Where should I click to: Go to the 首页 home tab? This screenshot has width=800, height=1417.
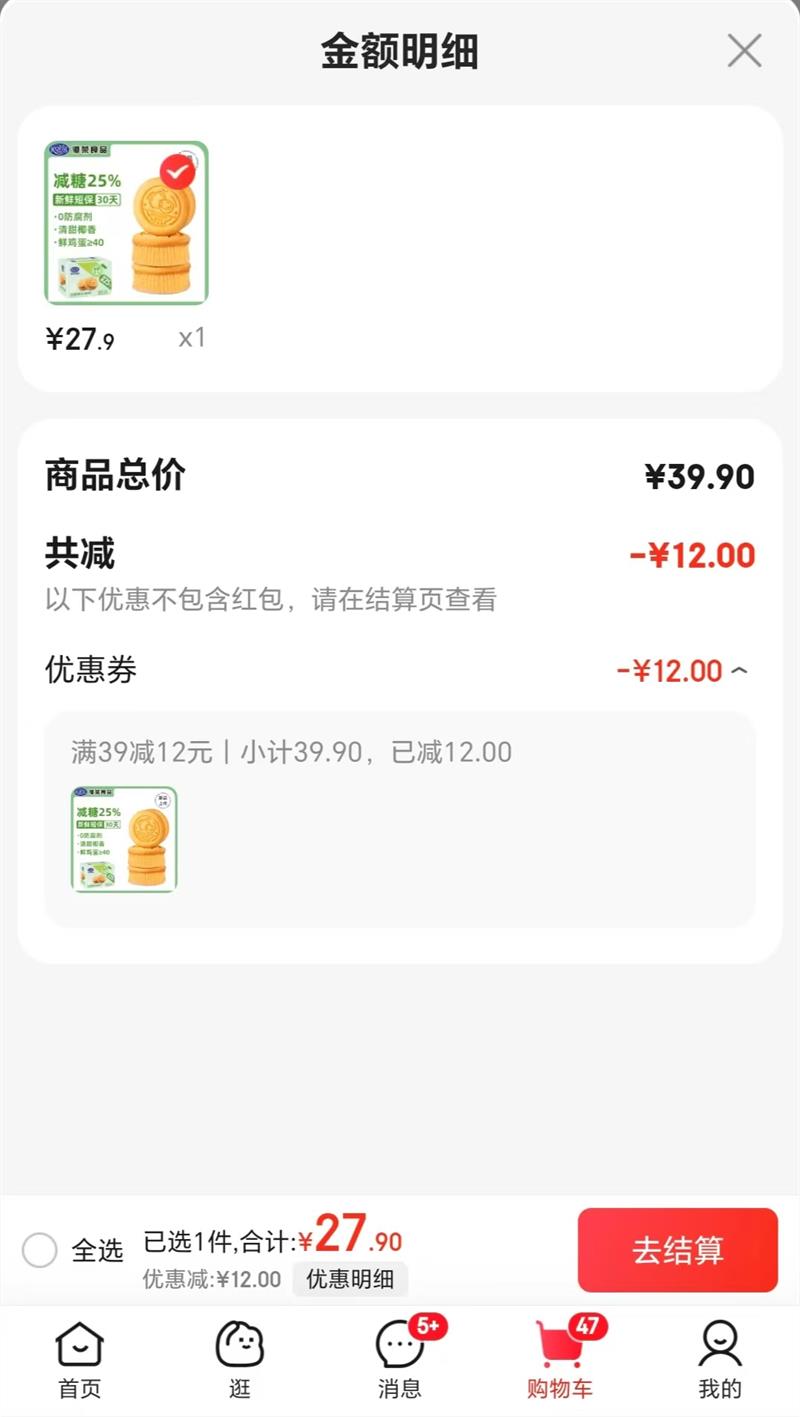point(79,1360)
